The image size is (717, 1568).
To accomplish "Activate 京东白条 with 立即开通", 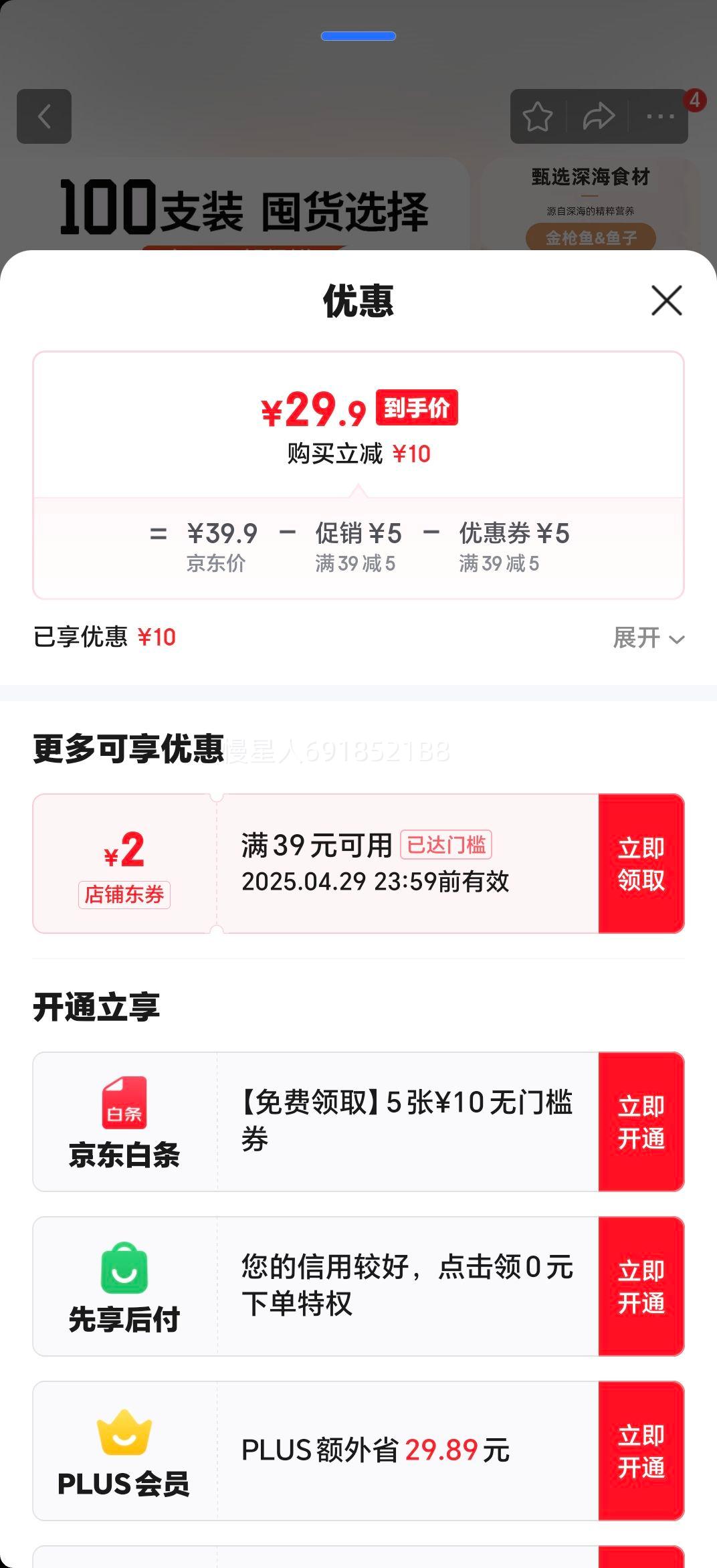I will click(x=641, y=1122).
